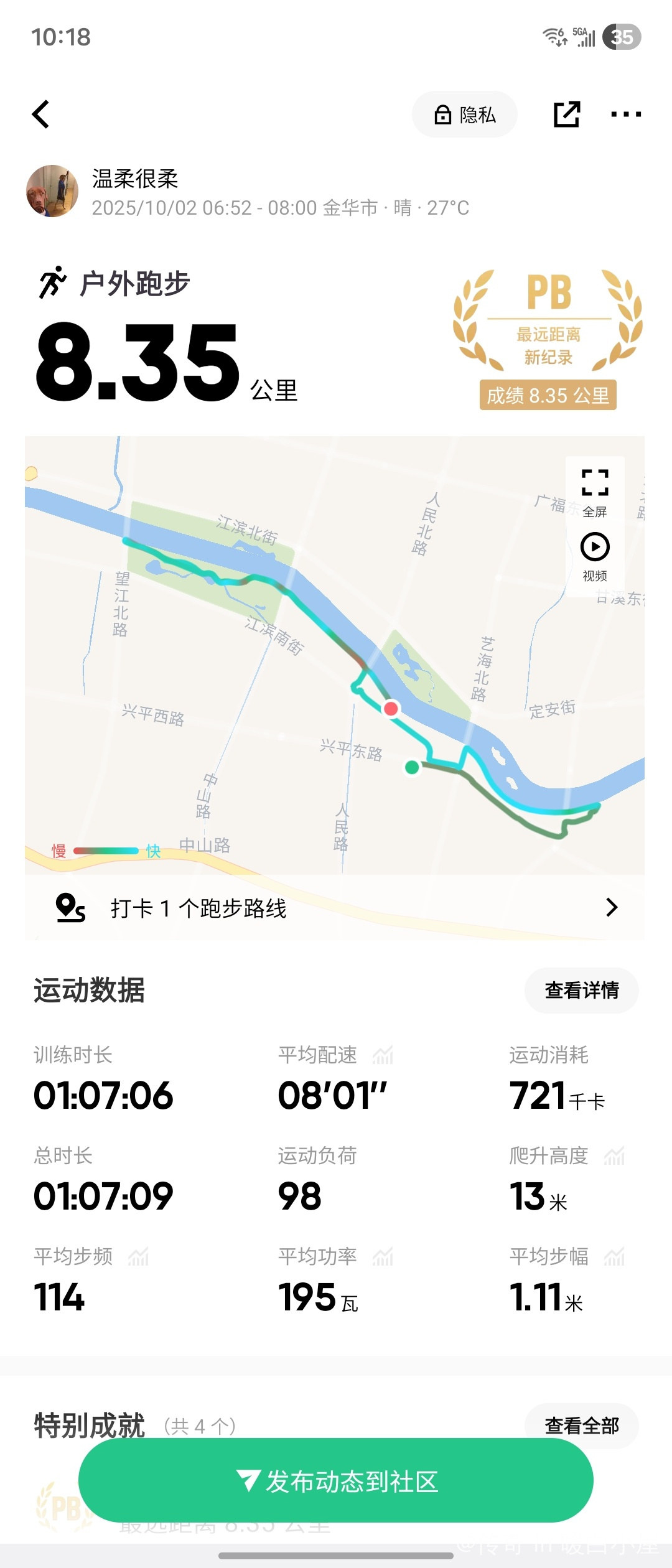This screenshot has height=1568, width=672.
Task: Open the 平均步幅 chart icon
Action: (614, 1257)
